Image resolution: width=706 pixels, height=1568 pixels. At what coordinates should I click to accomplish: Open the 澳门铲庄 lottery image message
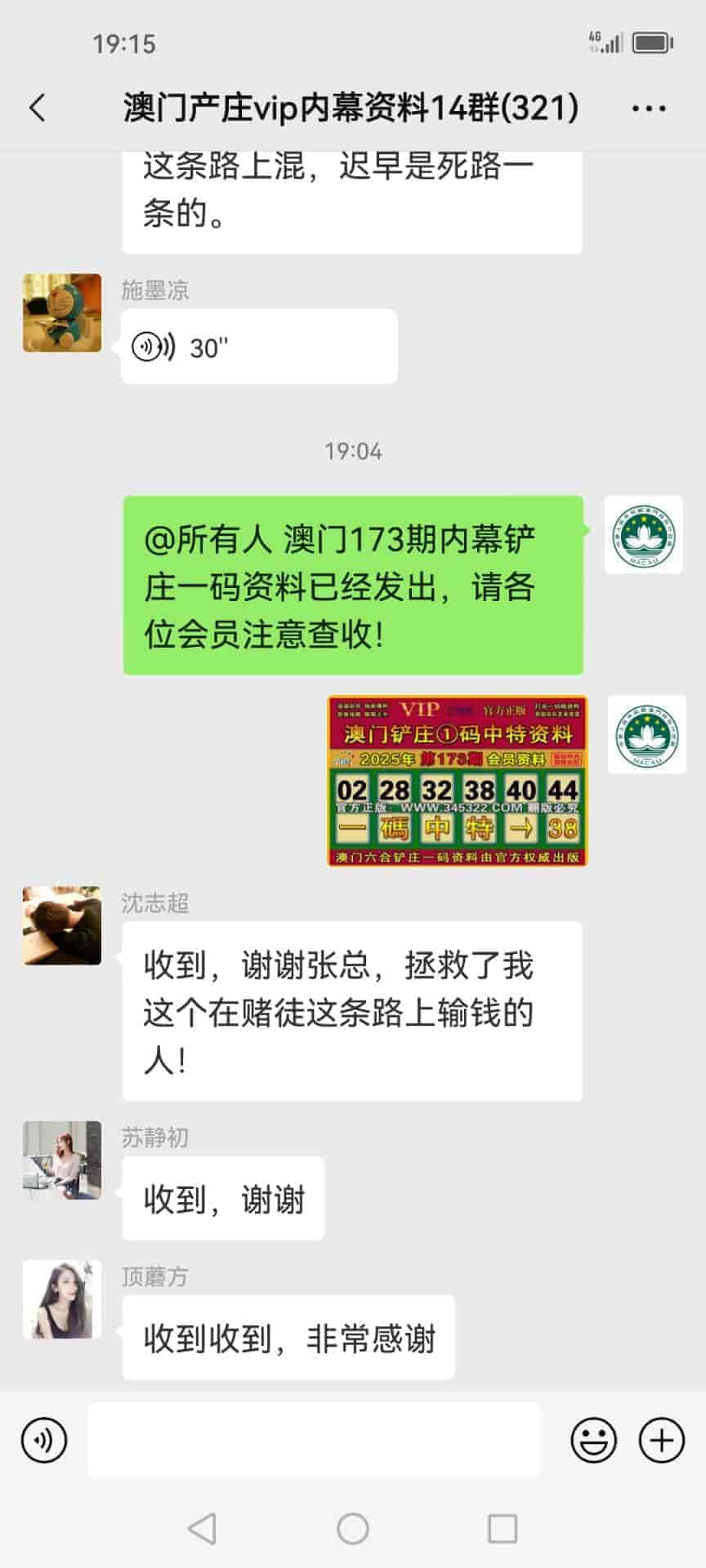click(457, 781)
